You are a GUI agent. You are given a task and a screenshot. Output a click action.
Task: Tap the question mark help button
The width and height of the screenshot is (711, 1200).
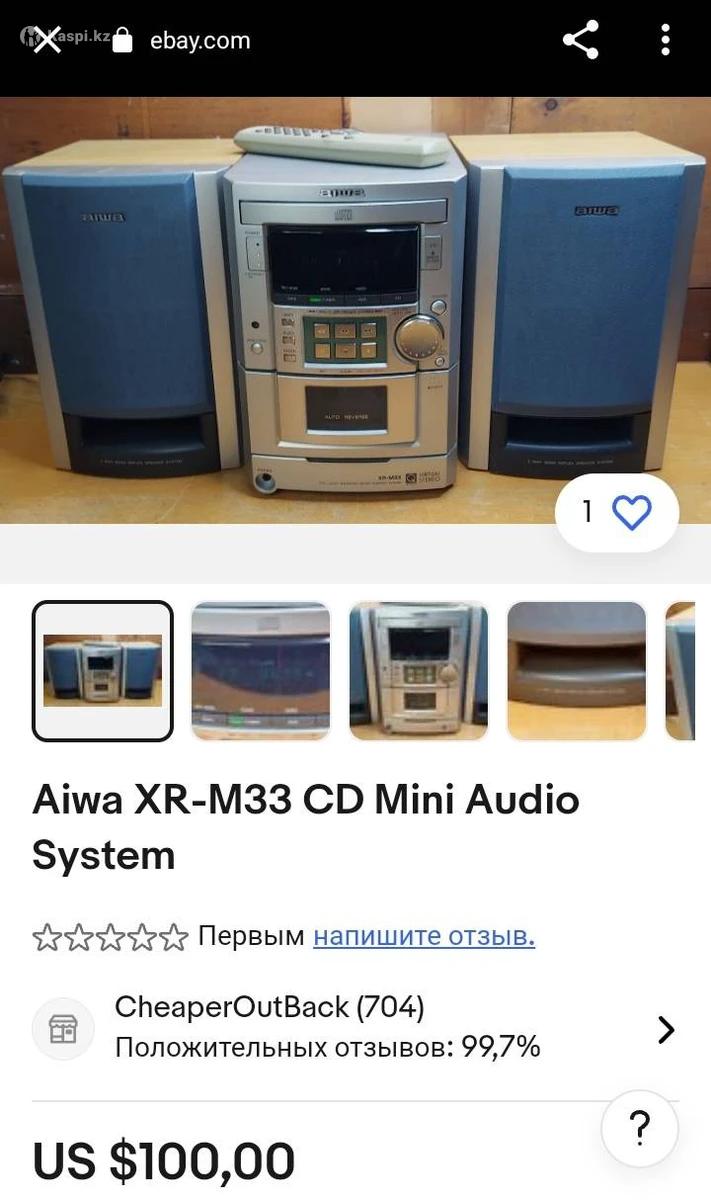pos(640,1128)
